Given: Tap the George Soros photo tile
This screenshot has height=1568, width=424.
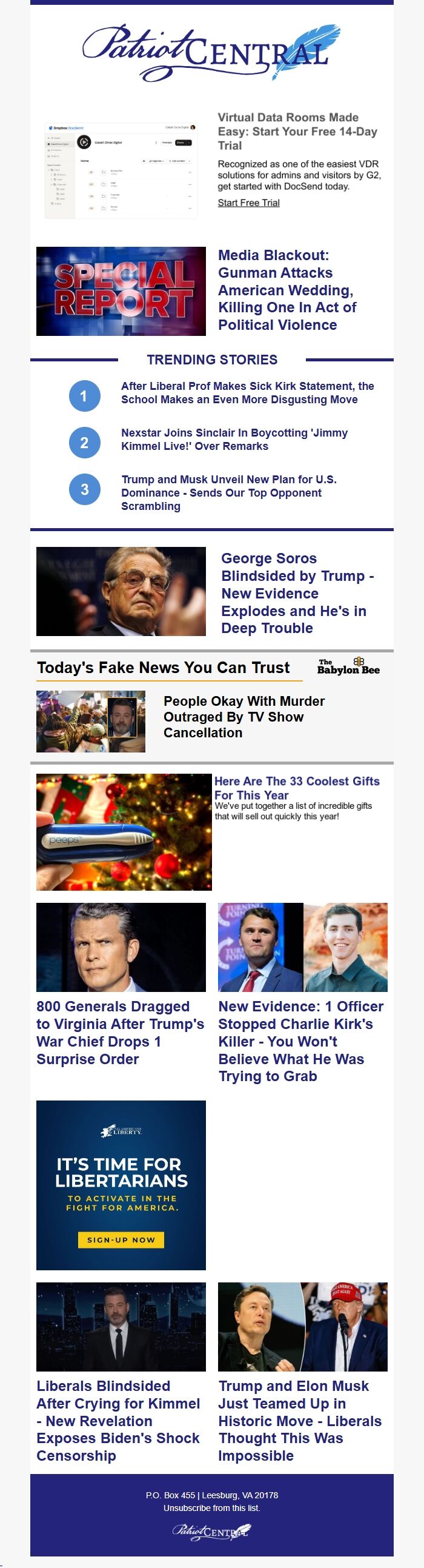Looking at the screenshot, I should point(121,591).
